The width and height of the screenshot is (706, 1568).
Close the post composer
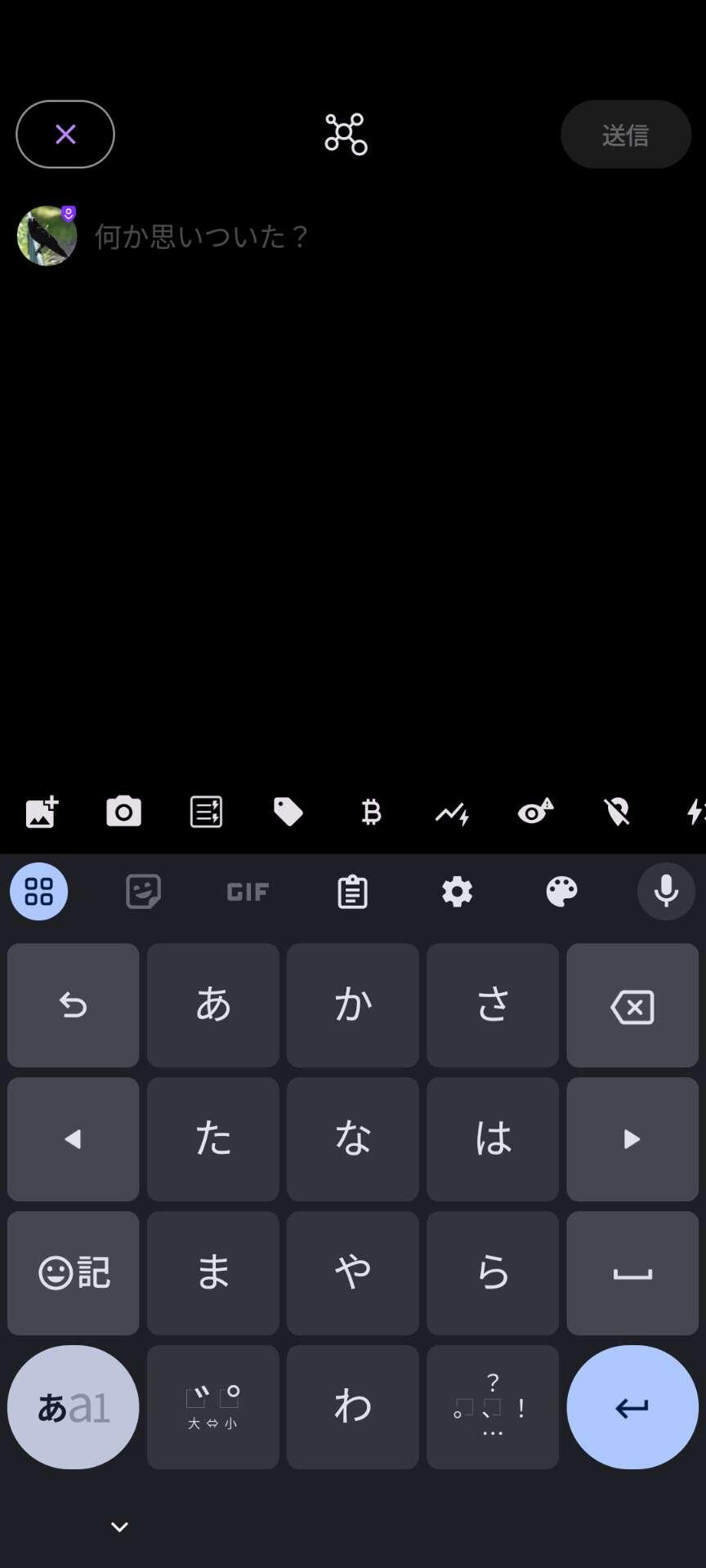pos(65,135)
